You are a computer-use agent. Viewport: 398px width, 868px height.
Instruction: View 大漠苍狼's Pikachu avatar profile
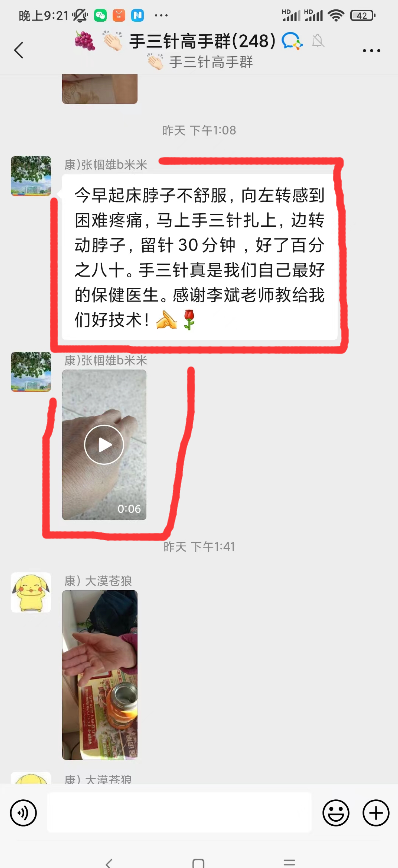[31, 592]
